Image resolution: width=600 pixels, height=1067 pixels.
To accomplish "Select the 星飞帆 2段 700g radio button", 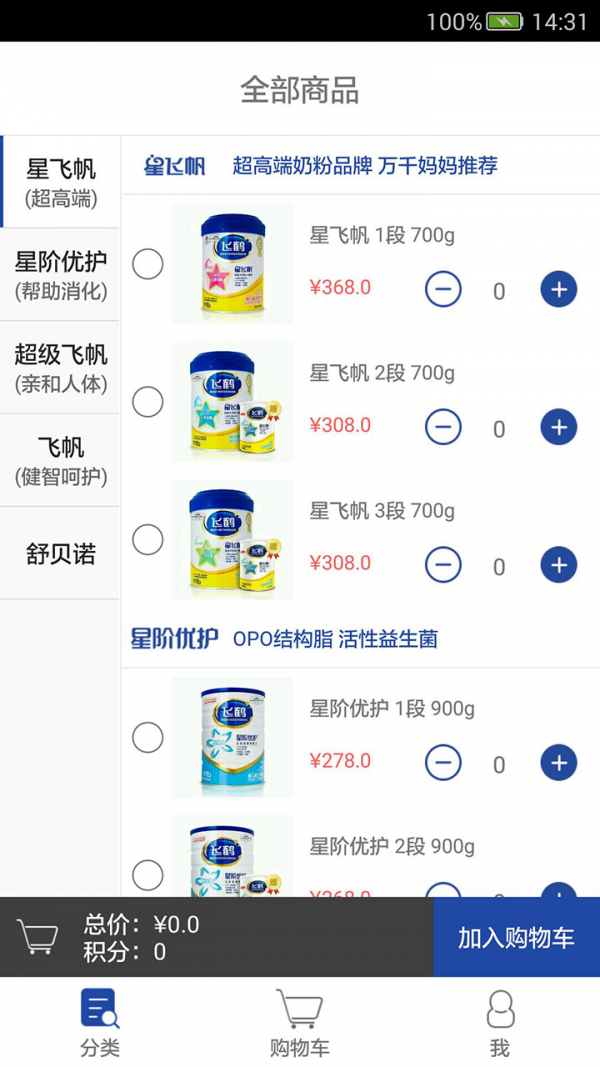I will click(148, 402).
